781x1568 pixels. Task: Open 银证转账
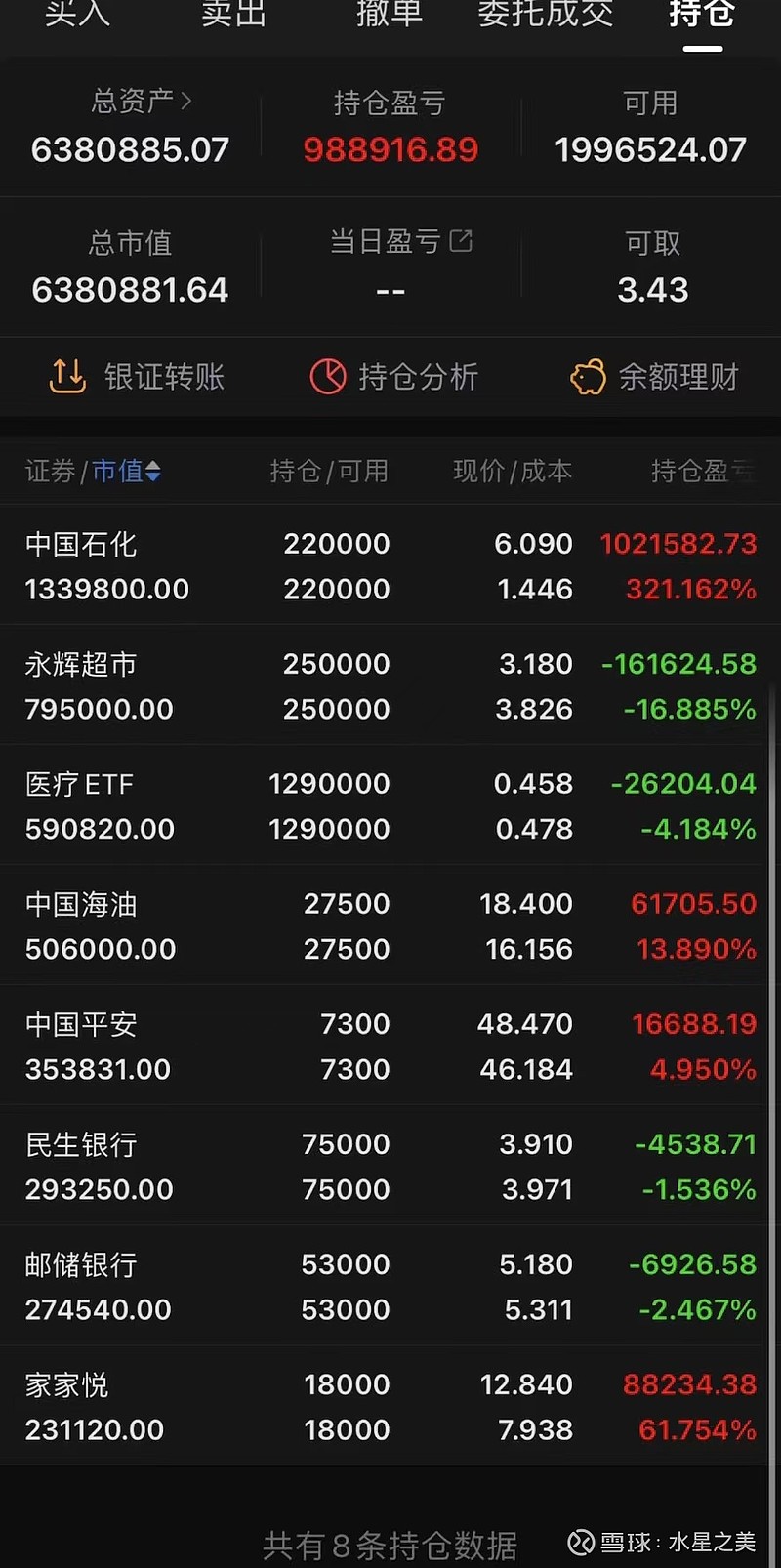pos(137,377)
